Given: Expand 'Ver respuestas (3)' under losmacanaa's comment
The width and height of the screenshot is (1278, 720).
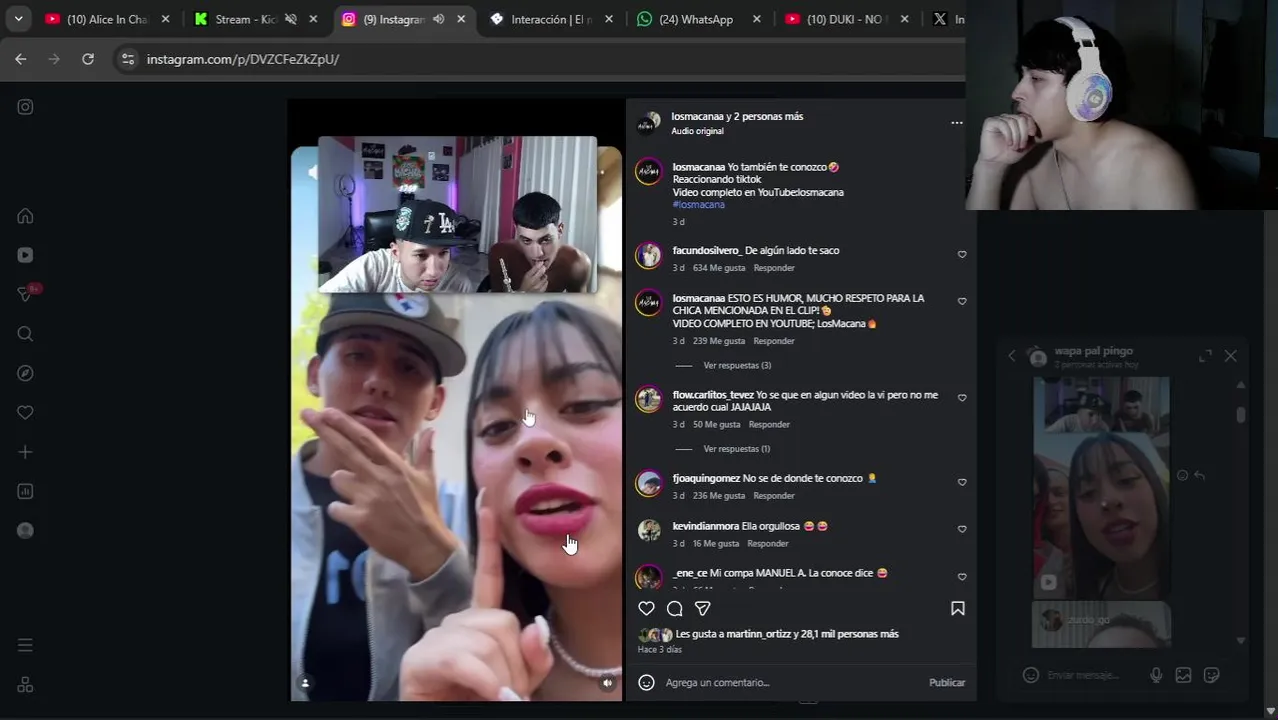Looking at the screenshot, I should click(x=737, y=365).
